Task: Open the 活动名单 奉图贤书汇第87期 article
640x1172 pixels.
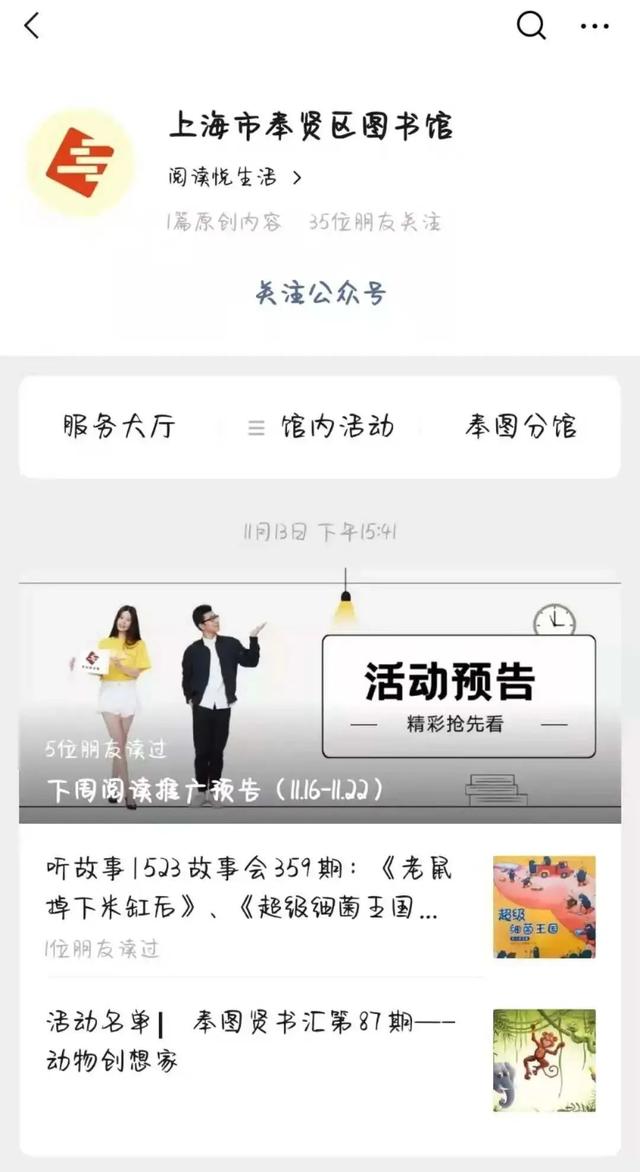Action: [250, 1042]
